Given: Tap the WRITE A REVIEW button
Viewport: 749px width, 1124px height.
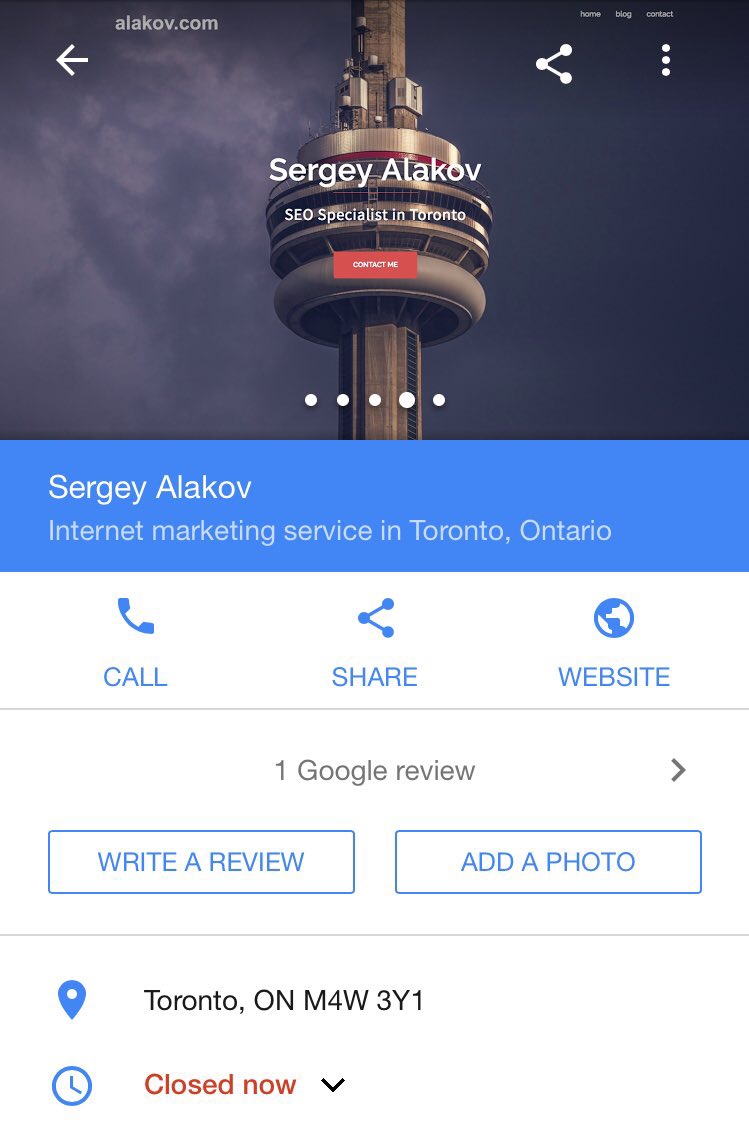Looking at the screenshot, I should (201, 861).
